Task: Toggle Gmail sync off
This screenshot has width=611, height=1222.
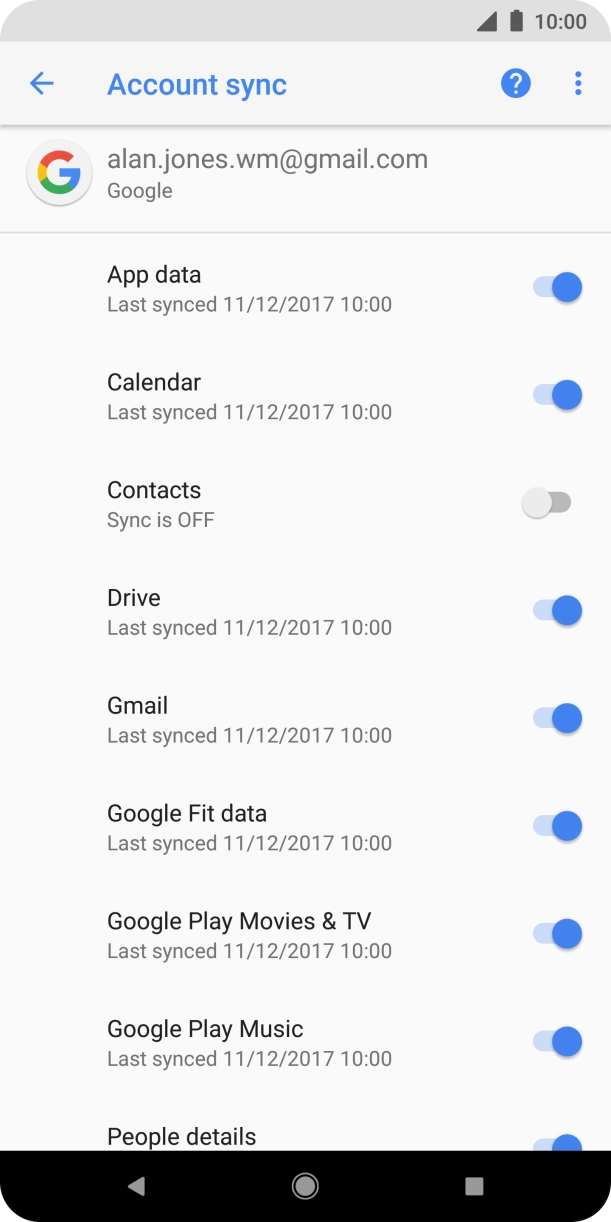Action: (557, 718)
